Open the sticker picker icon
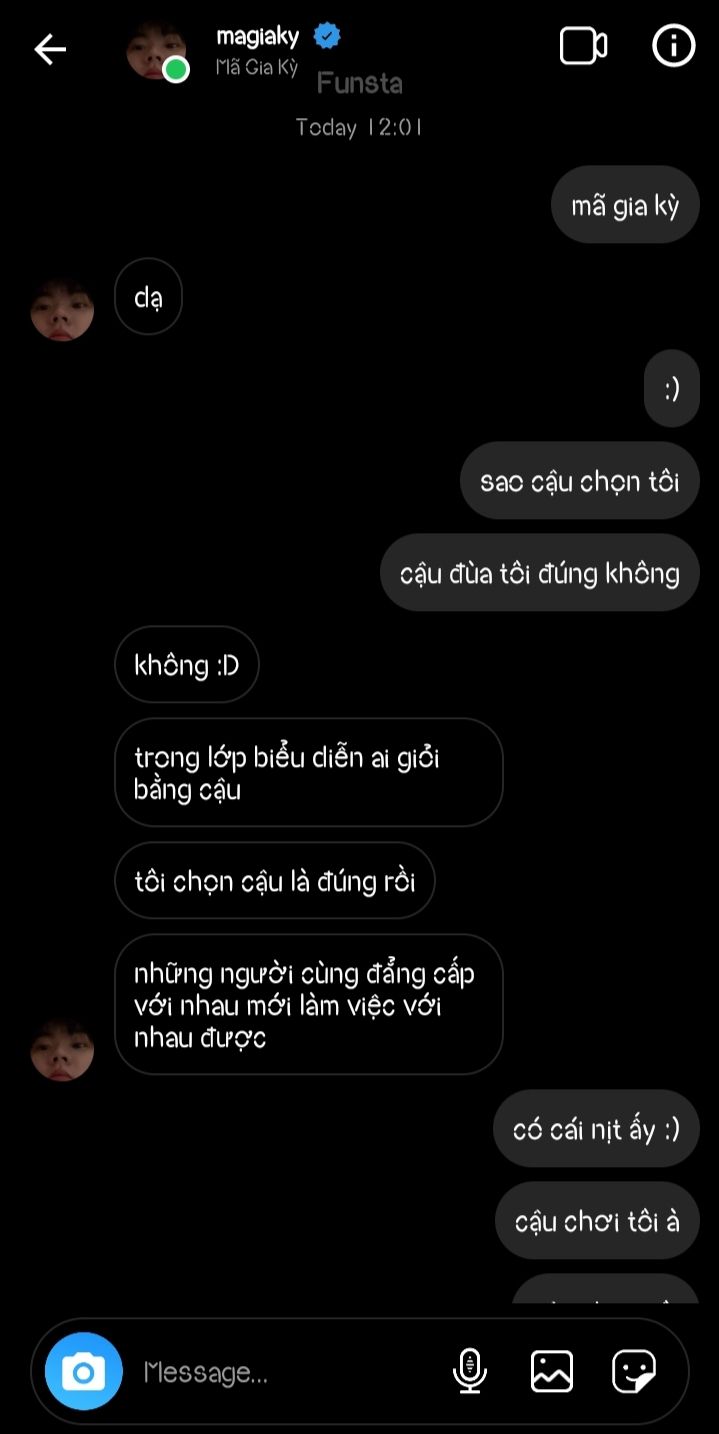Screen dimensions: 719x1434 (634, 1371)
